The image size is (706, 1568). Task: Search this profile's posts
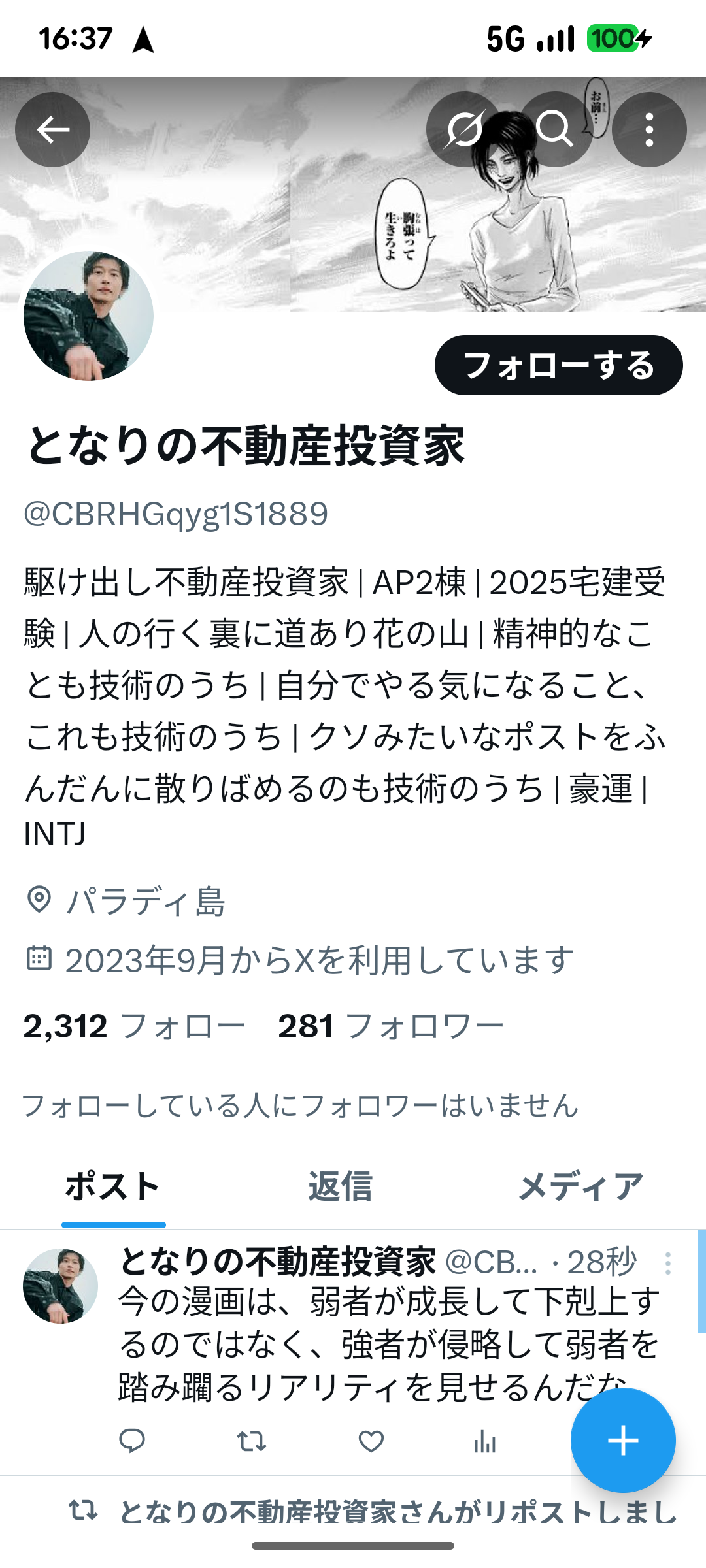tap(555, 130)
